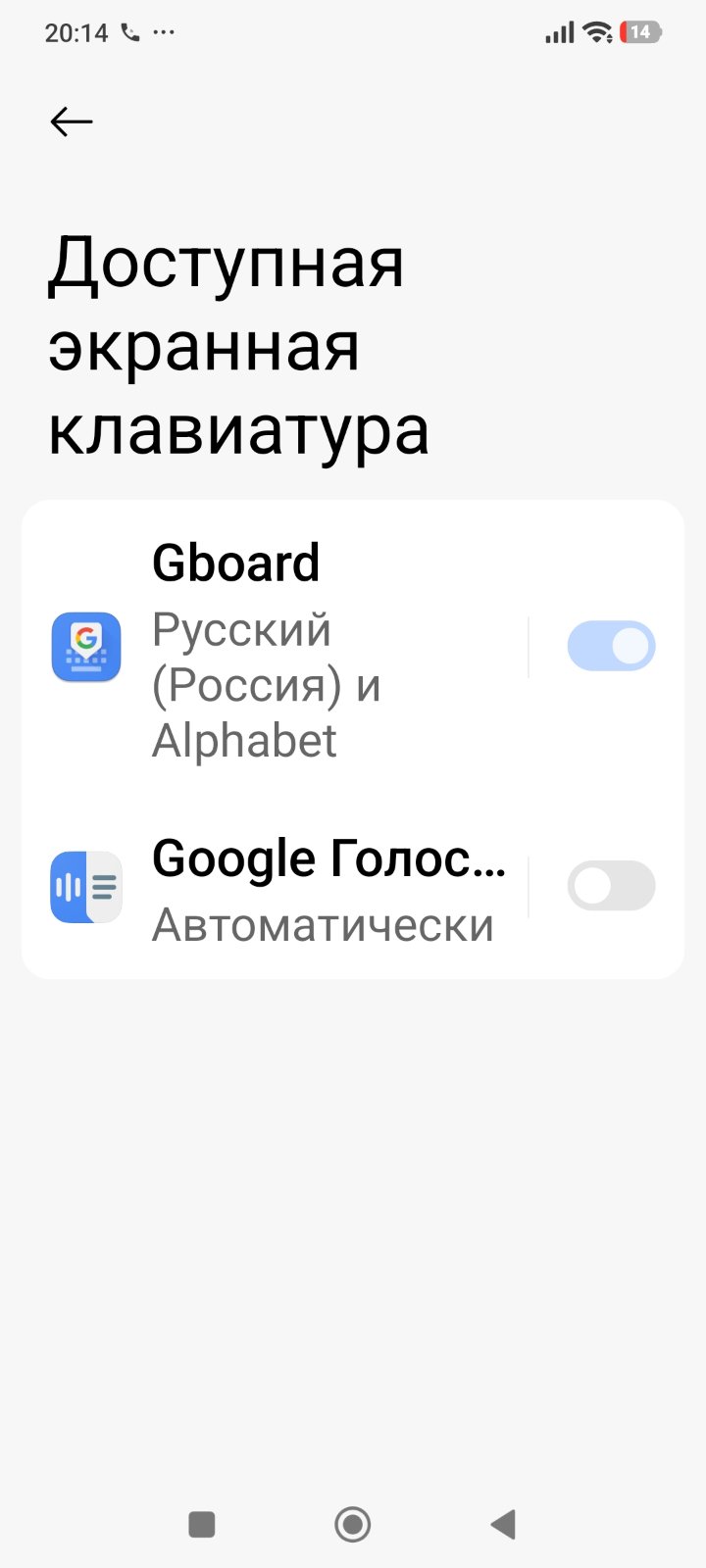Toggle the Gboard switch
This screenshot has height=1568, width=706.
coord(611,647)
